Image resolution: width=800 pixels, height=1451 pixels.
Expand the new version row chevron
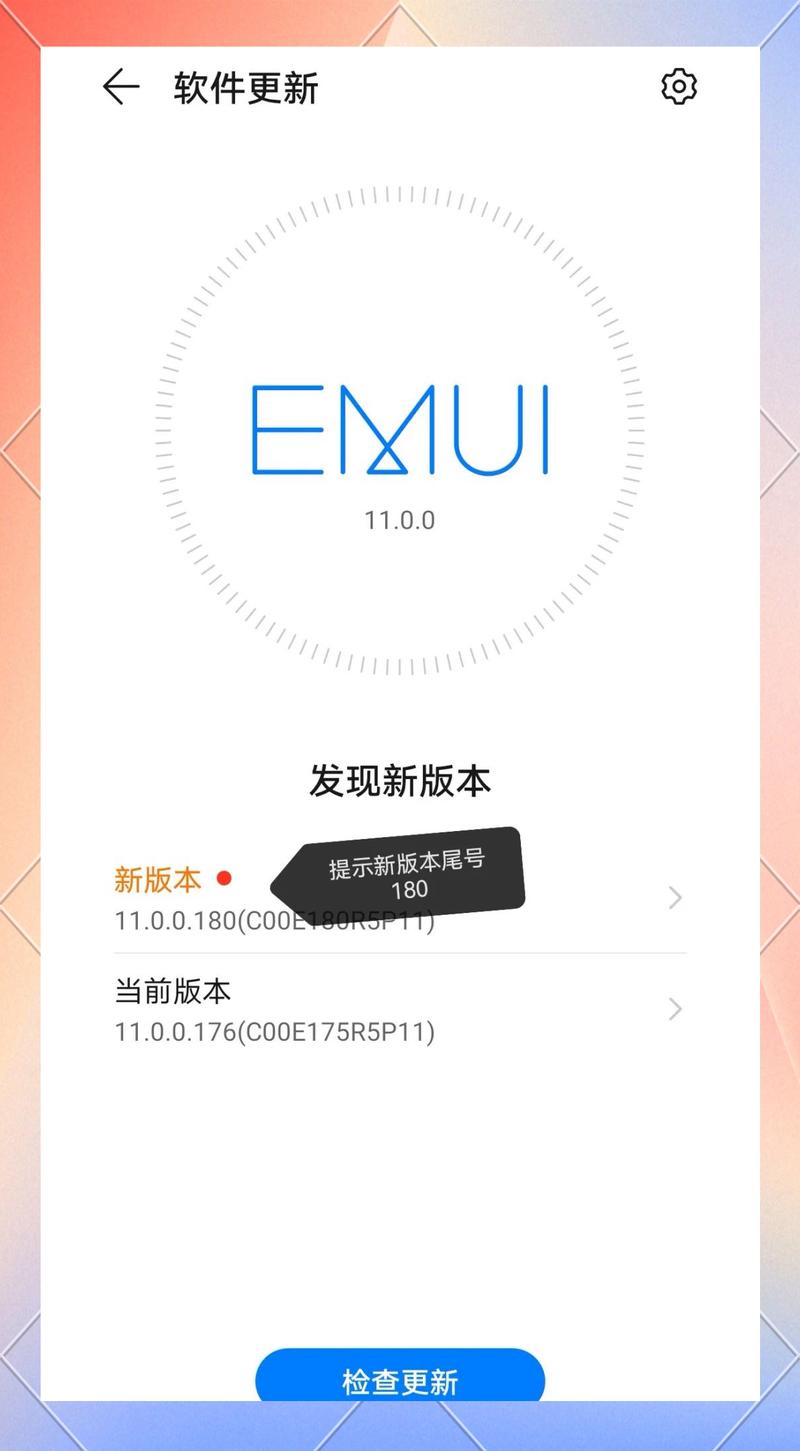[x=675, y=898]
